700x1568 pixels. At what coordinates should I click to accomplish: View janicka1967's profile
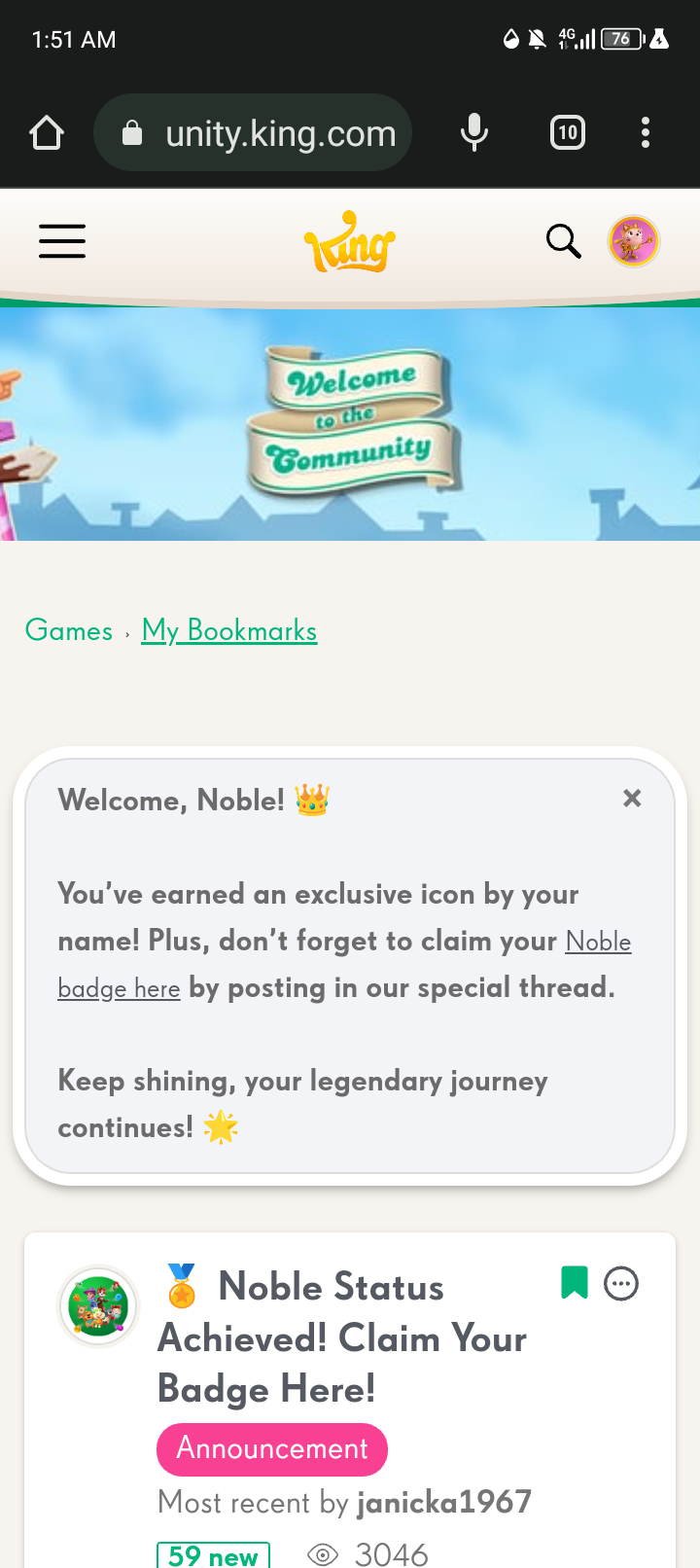[444, 1502]
